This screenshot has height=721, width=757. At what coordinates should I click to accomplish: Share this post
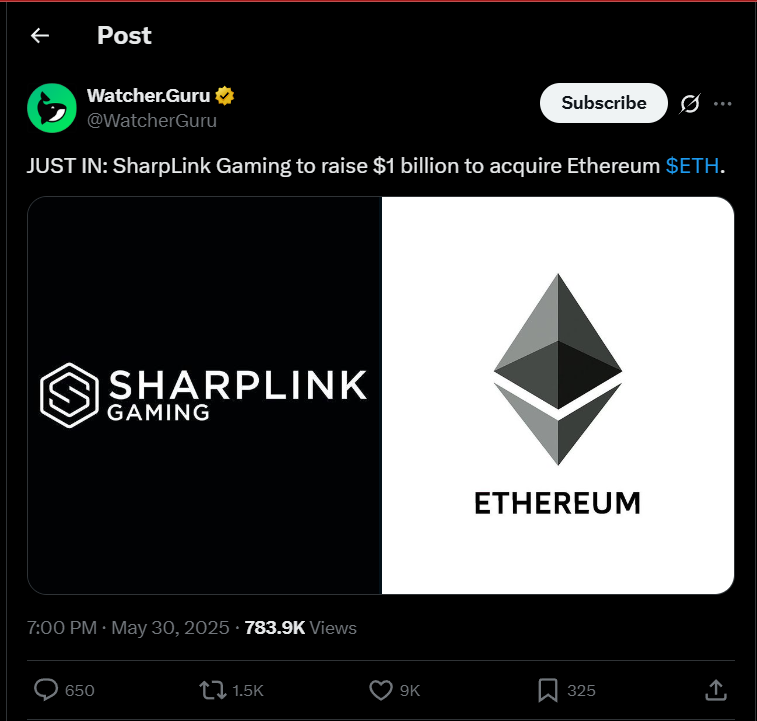[x=715, y=690]
